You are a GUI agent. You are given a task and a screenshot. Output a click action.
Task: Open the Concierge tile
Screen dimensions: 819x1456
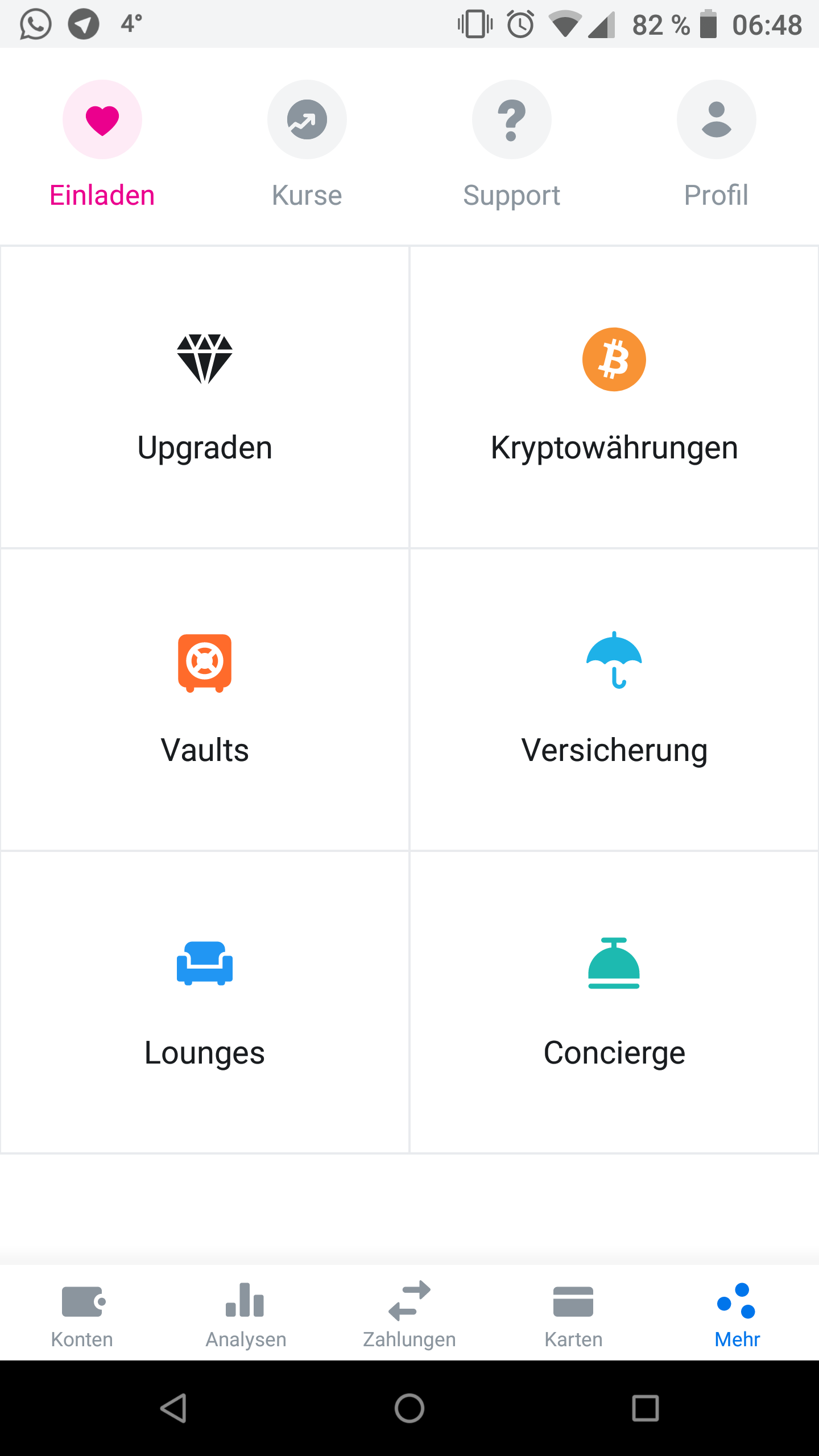[x=614, y=1002]
